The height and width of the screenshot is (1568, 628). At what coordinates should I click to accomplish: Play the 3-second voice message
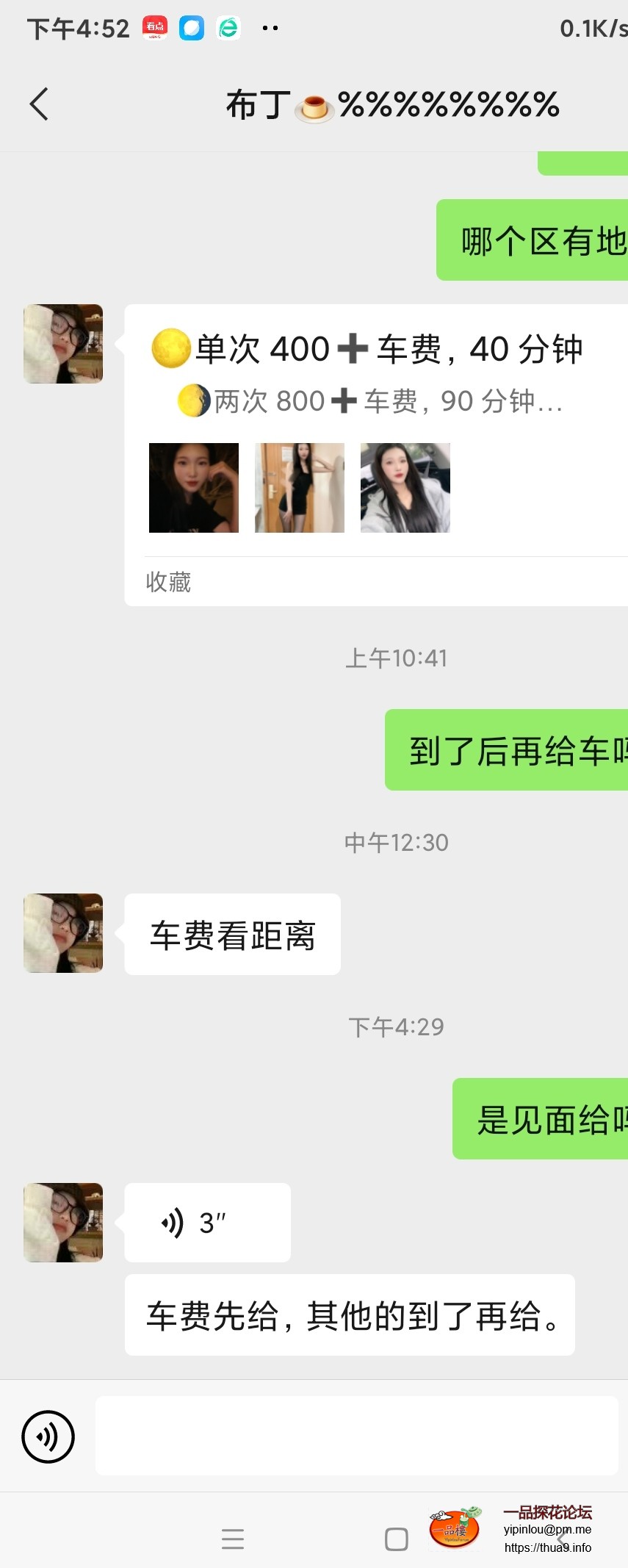(x=207, y=1223)
